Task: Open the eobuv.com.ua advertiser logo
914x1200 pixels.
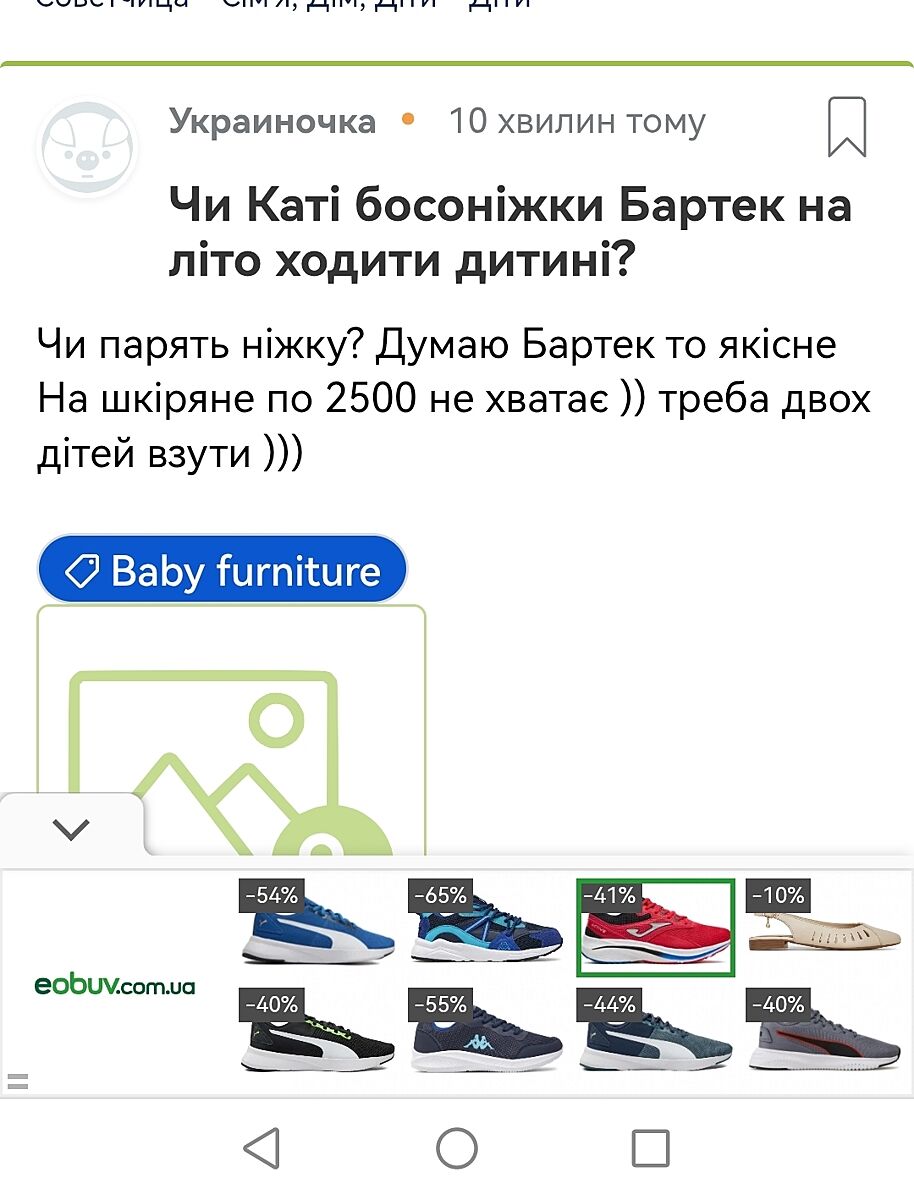Action: (115, 986)
